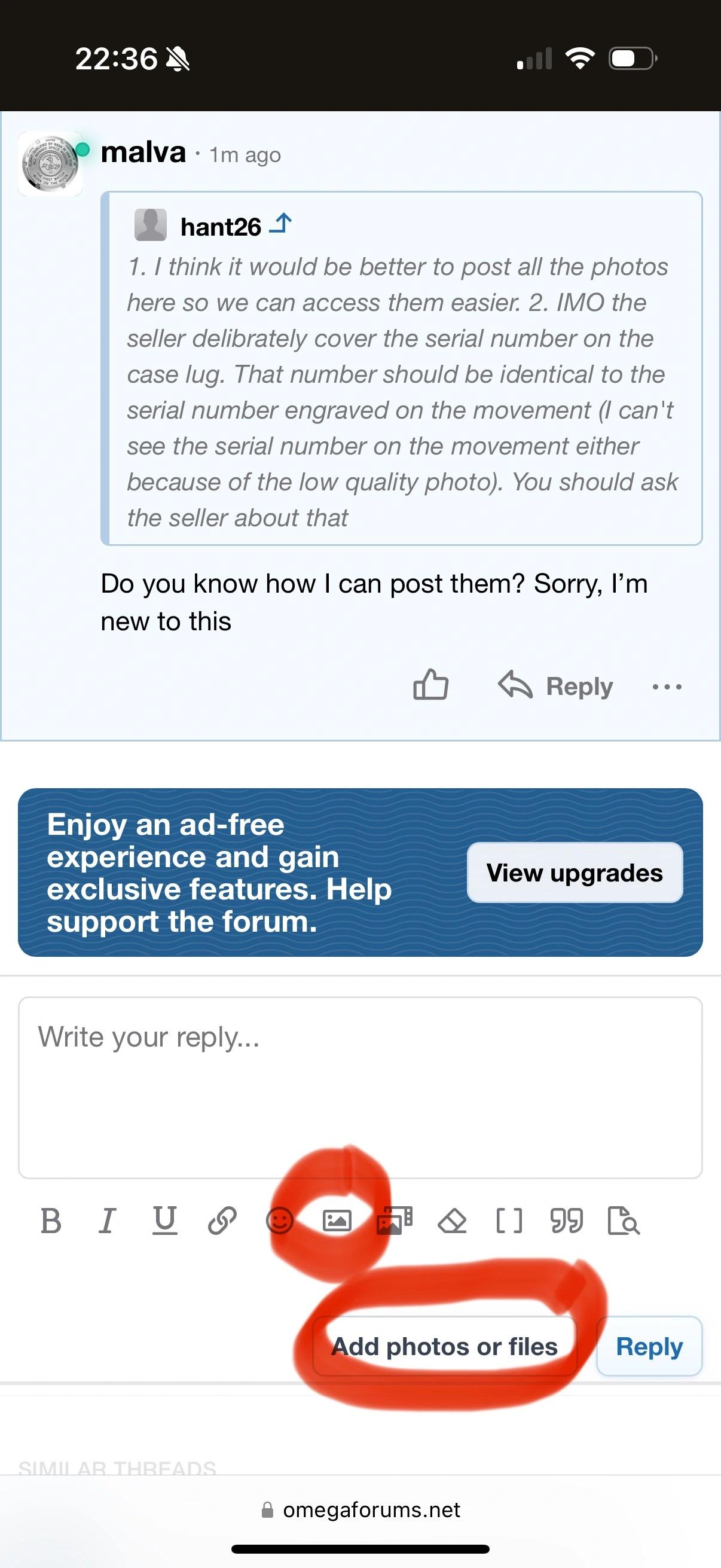Open malva's profile avatar
The image size is (721, 1568).
point(50,164)
